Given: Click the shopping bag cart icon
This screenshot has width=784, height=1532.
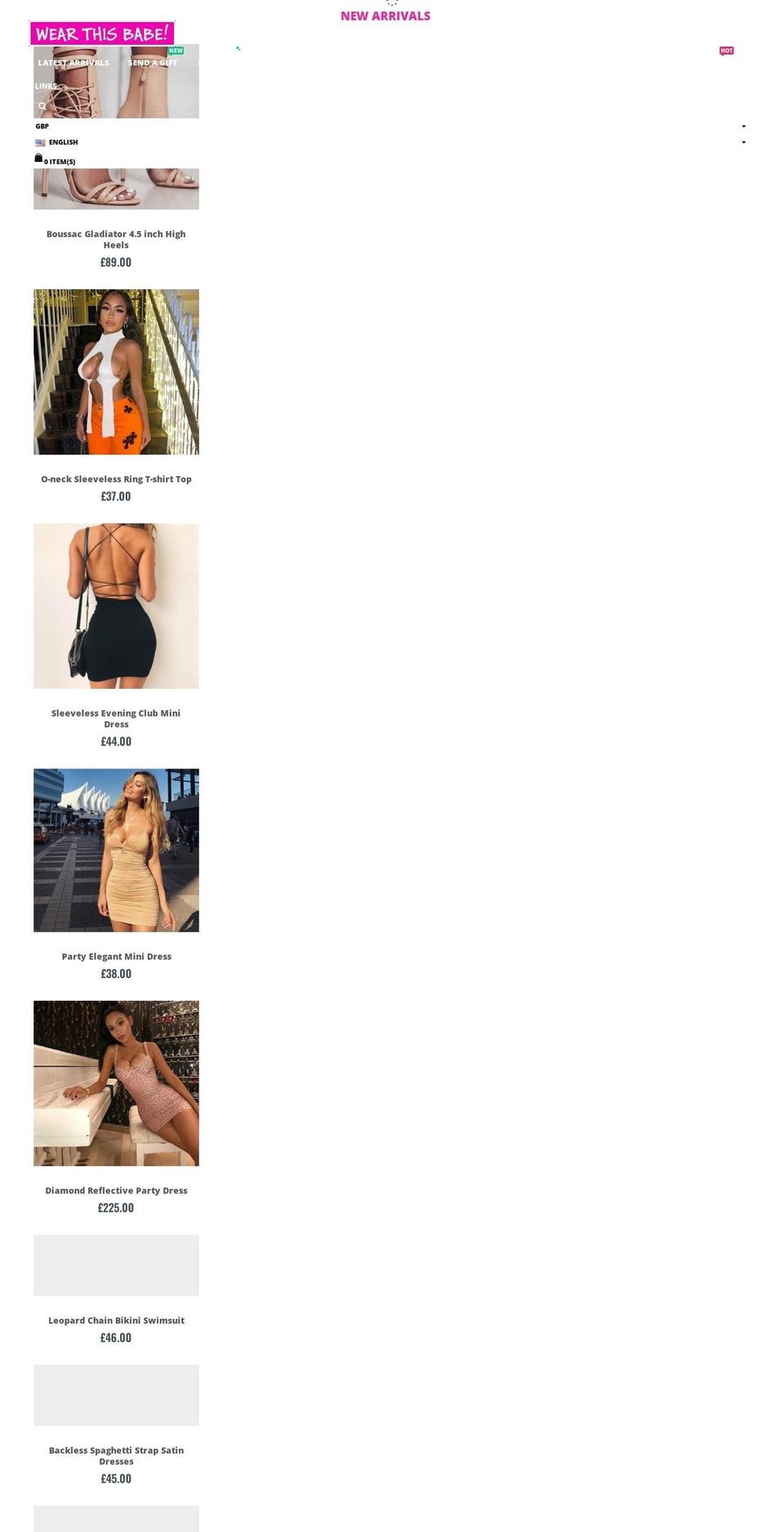Looking at the screenshot, I should pyautogui.click(x=38, y=158).
